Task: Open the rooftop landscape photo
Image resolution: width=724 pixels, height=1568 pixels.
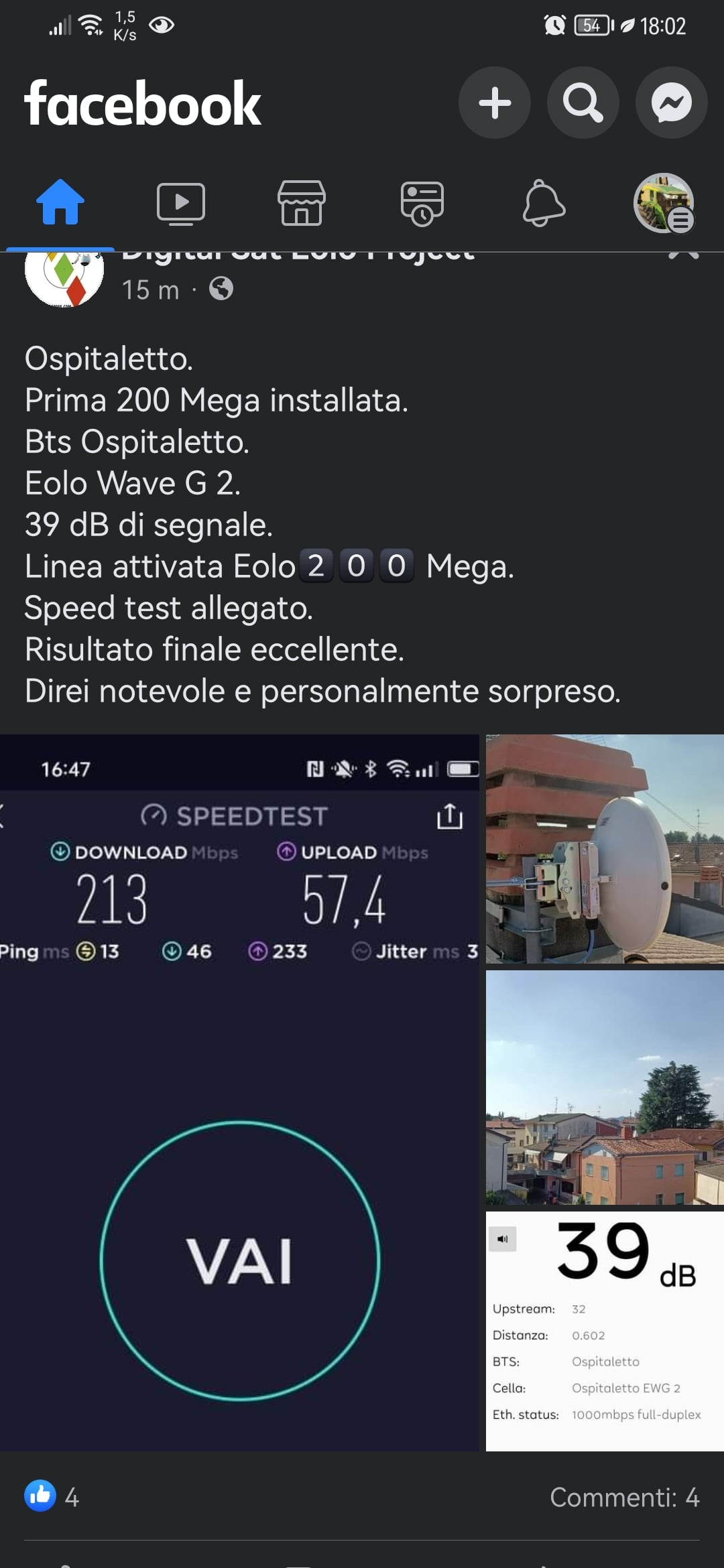Action: click(605, 1087)
